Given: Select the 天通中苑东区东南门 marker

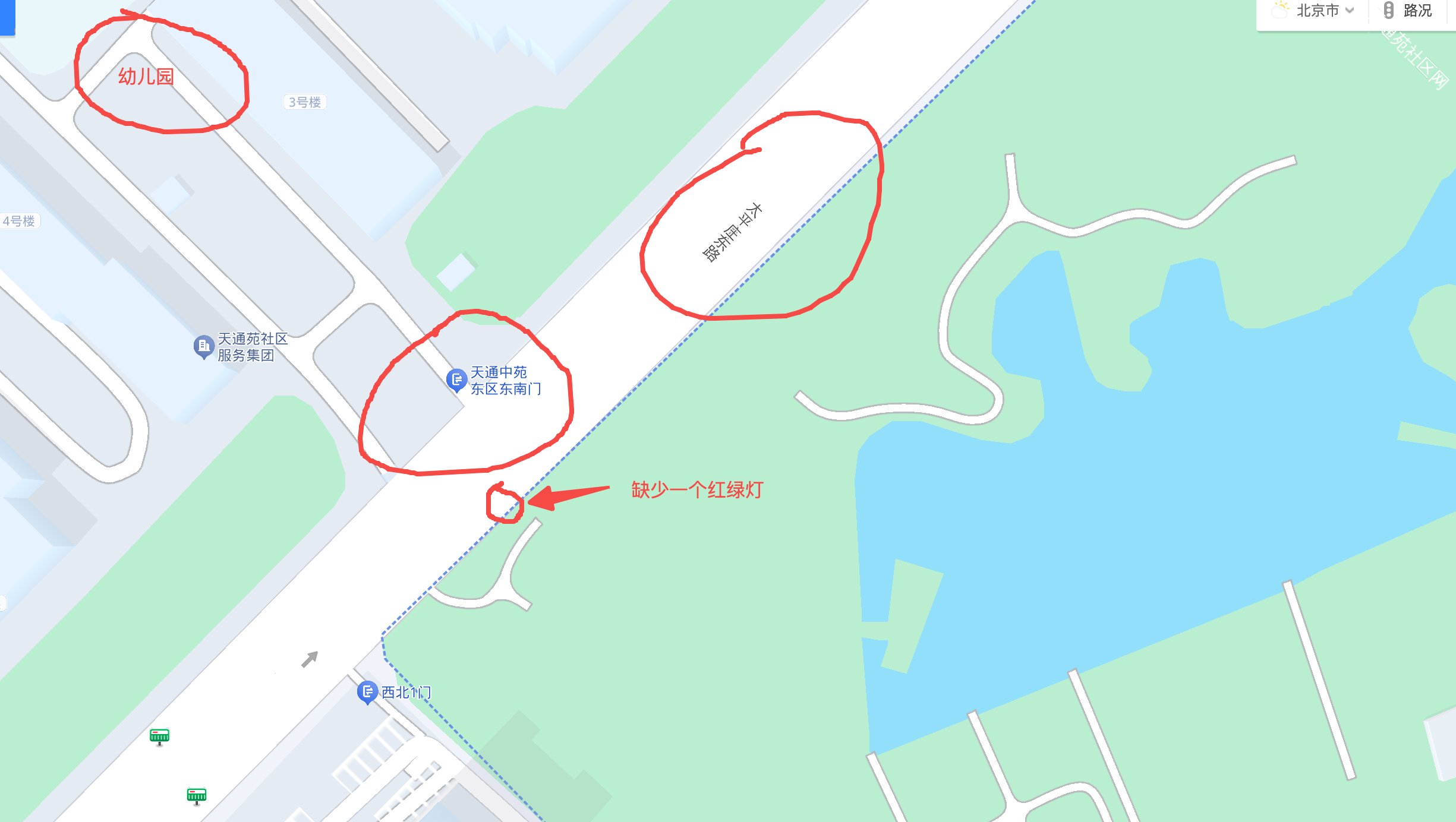Looking at the screenshot, I should click(456, 380).
